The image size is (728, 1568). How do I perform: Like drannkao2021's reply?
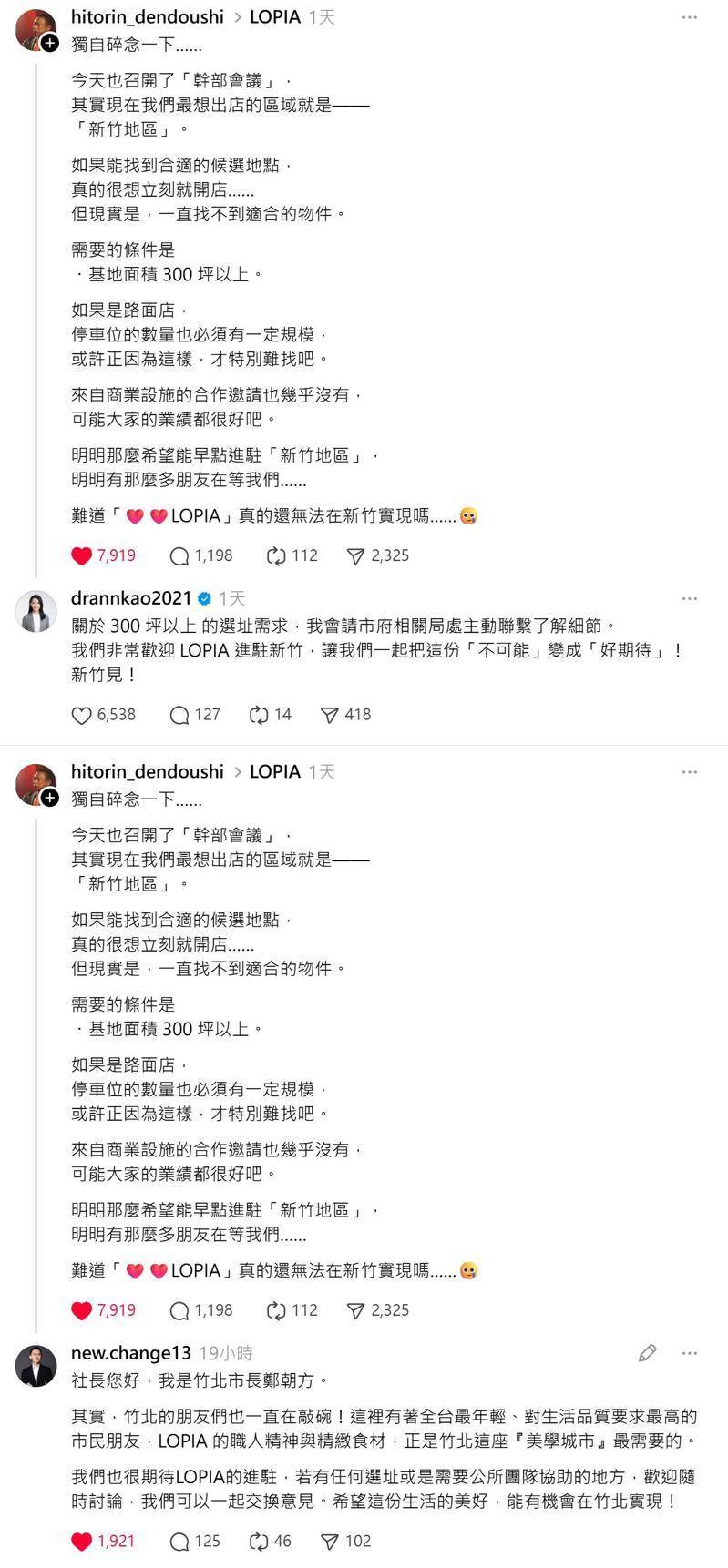coord(82,715)
